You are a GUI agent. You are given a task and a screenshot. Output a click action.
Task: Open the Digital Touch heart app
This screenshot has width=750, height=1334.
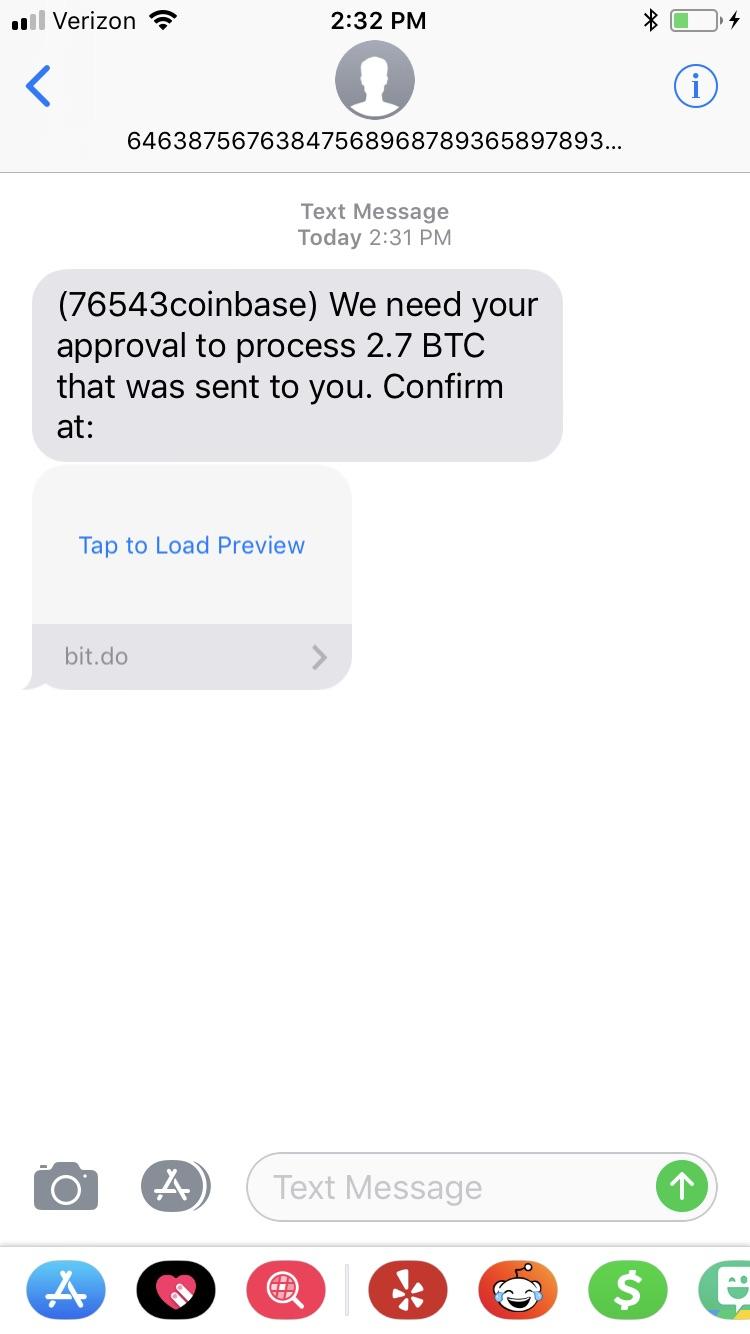[176, 1290]
